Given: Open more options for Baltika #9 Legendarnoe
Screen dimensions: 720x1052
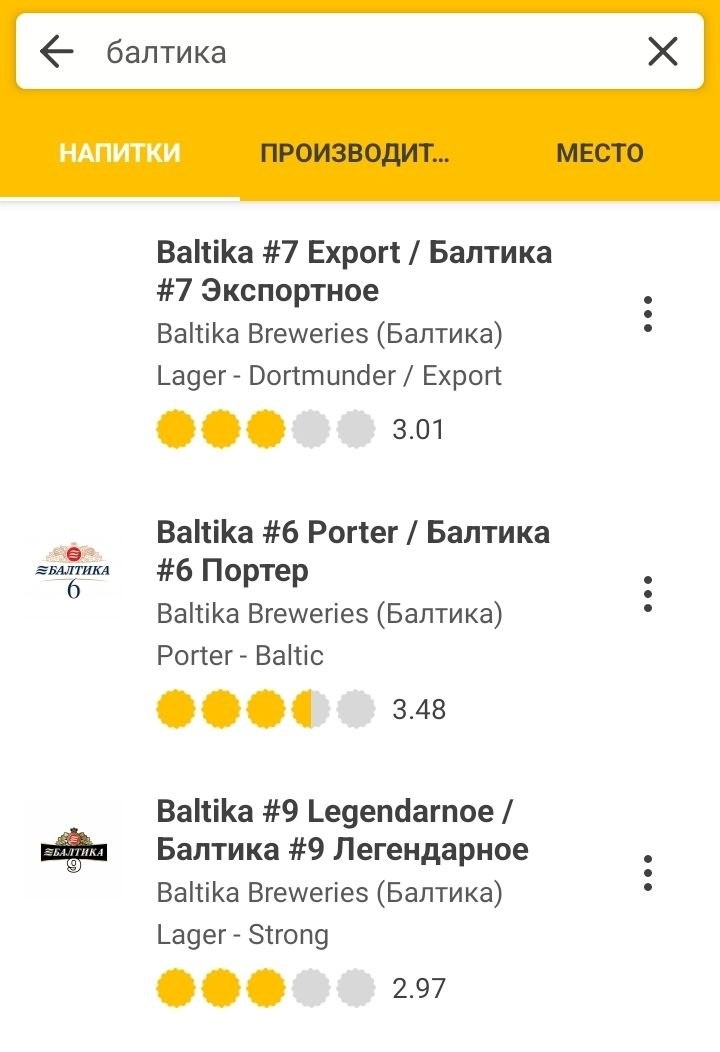Looking at the screenshot, I should 648,873.
